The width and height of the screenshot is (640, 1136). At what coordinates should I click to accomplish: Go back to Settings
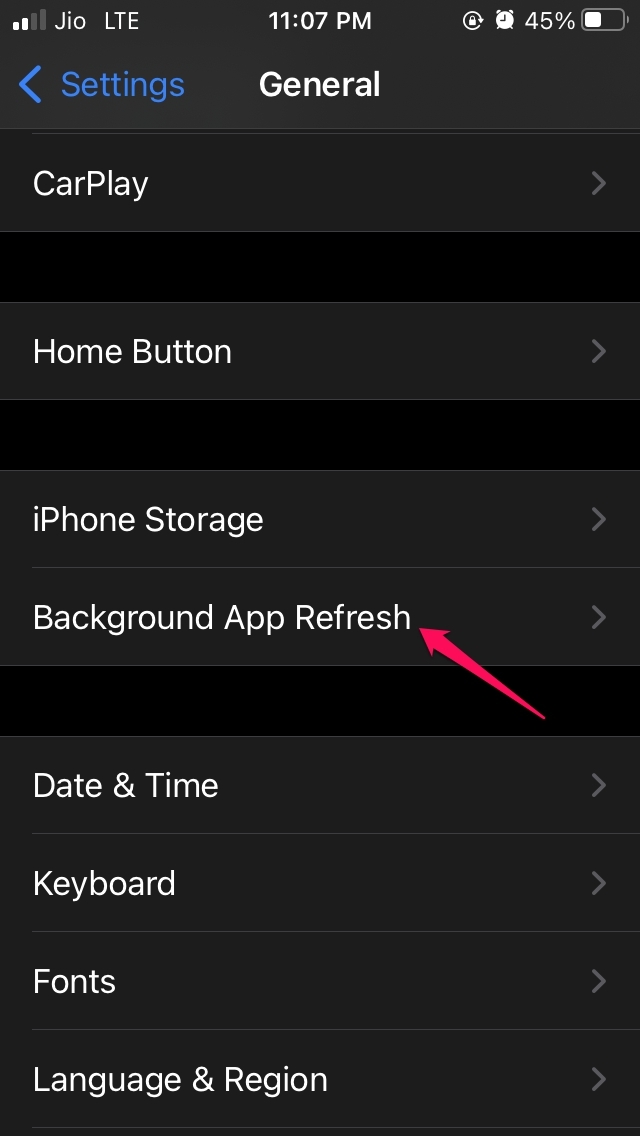pos(102,85)
